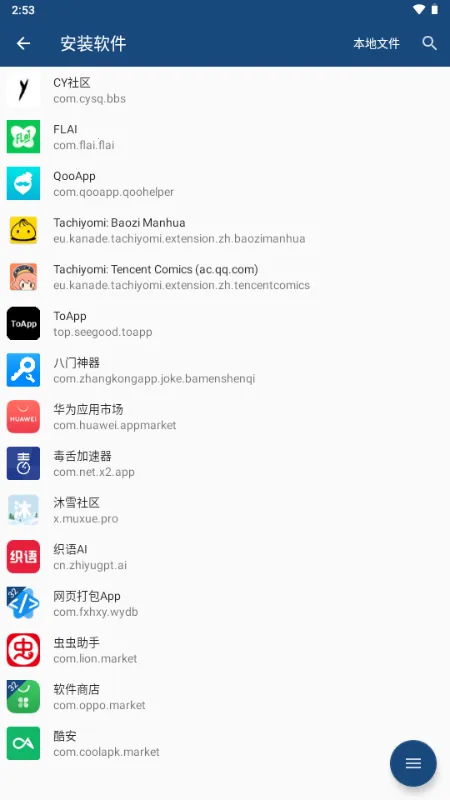Select CY社区 from the list
Viewport: 450px width, 800px height.
tap(225, 90)
